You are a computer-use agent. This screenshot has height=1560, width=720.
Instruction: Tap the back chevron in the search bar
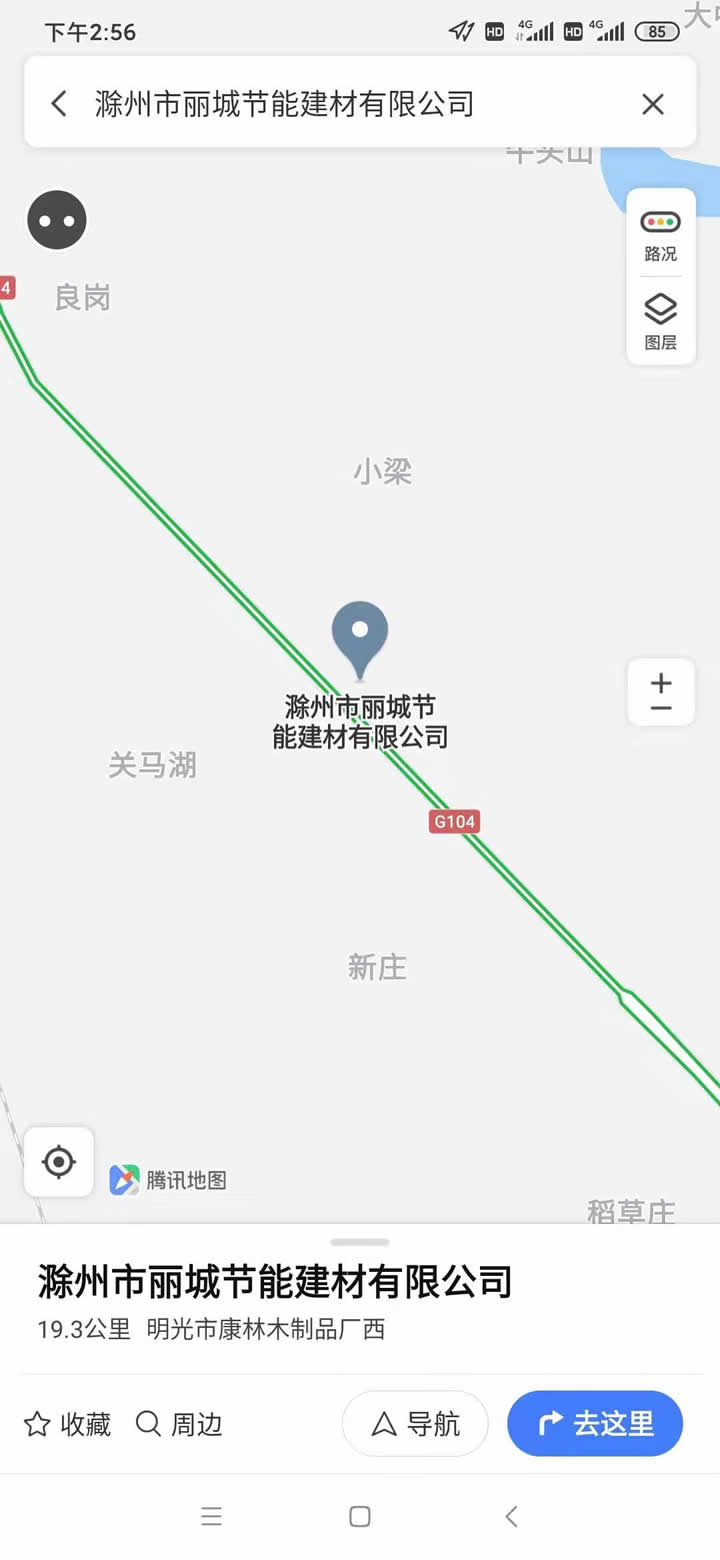tap(58, 103)
